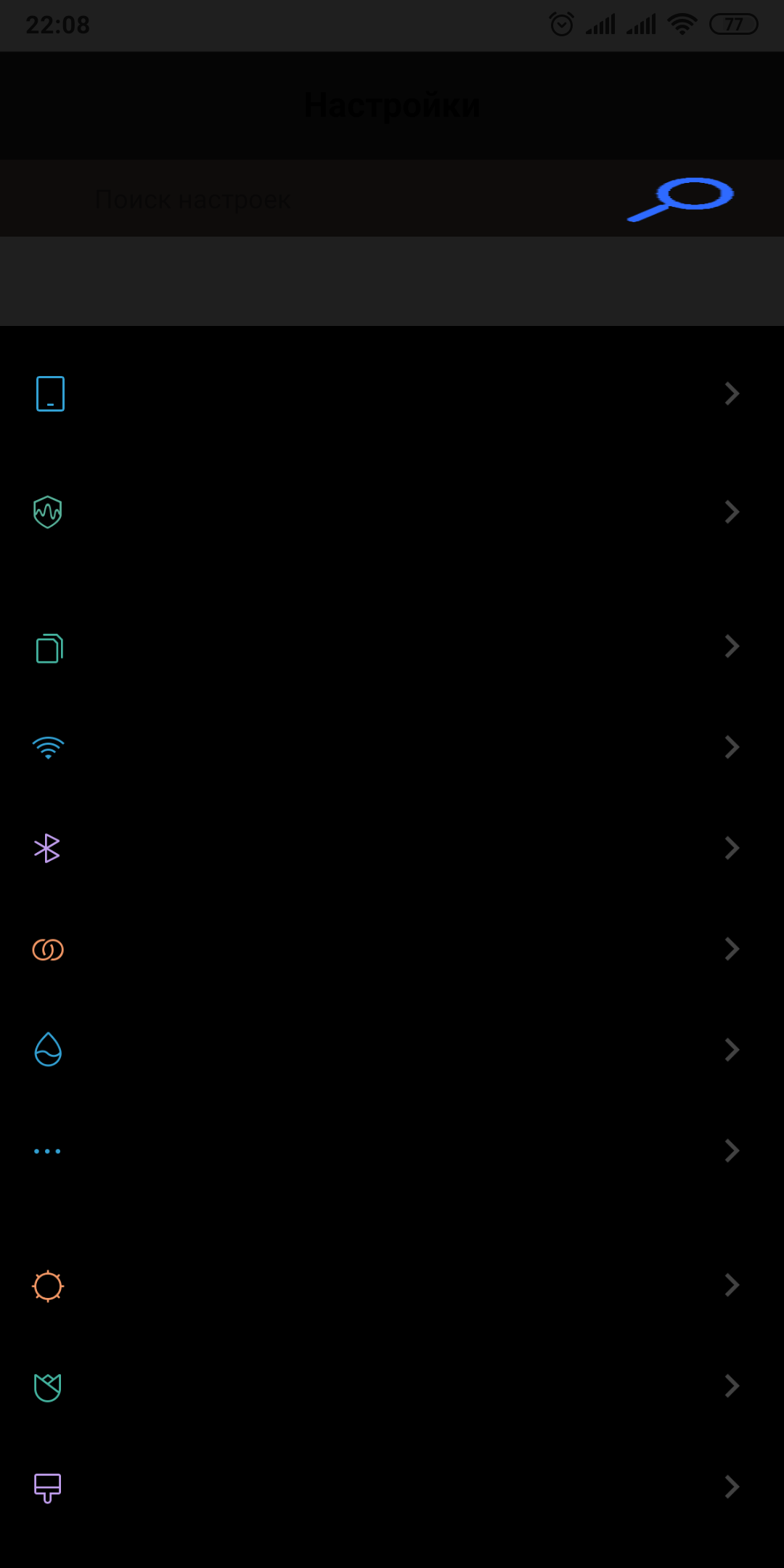784x1568 pixels.
Task: Open the row with the orange linked-circles icon
Action: (392, 949)
